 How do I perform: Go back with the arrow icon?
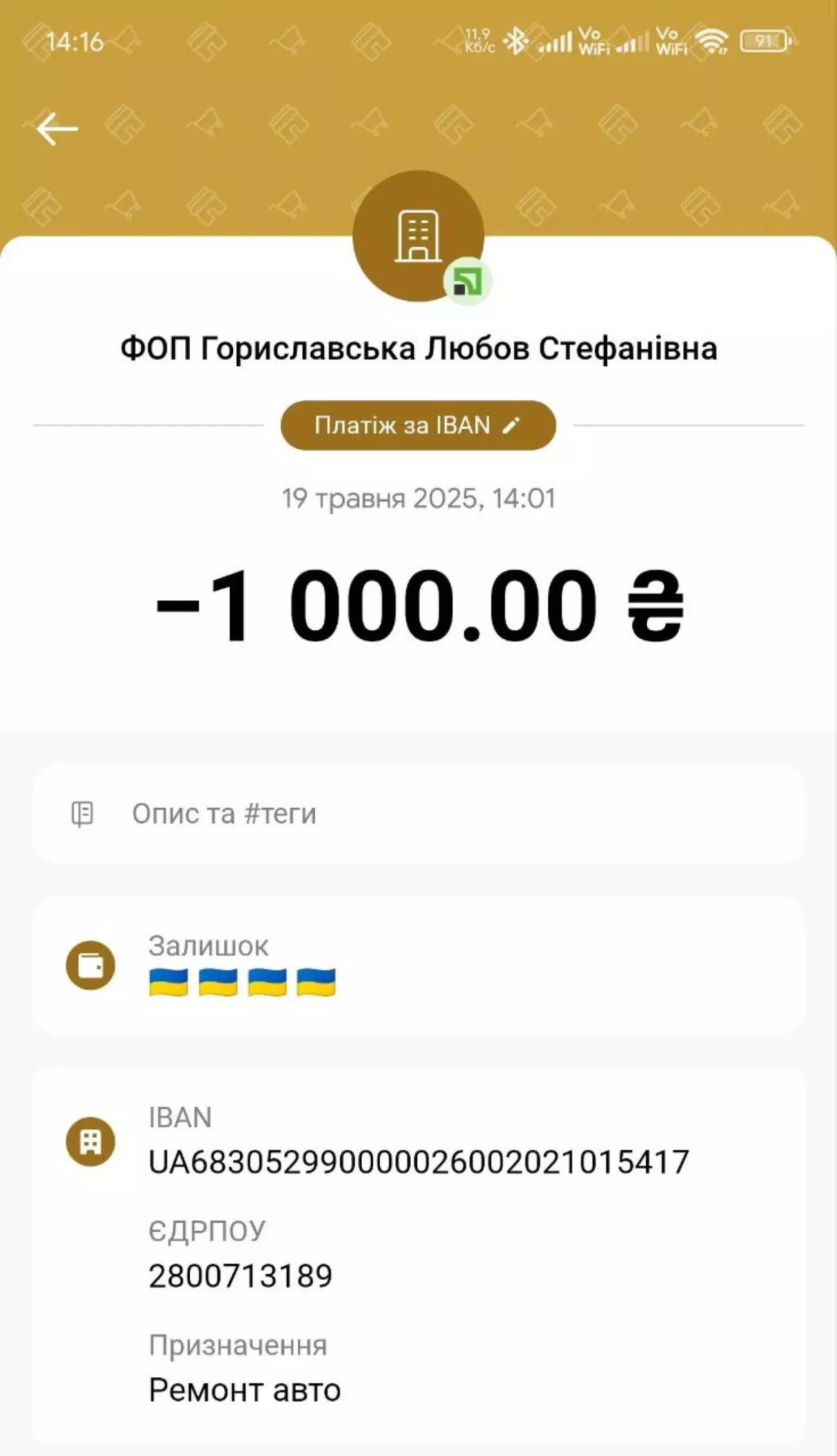(57, 128)
